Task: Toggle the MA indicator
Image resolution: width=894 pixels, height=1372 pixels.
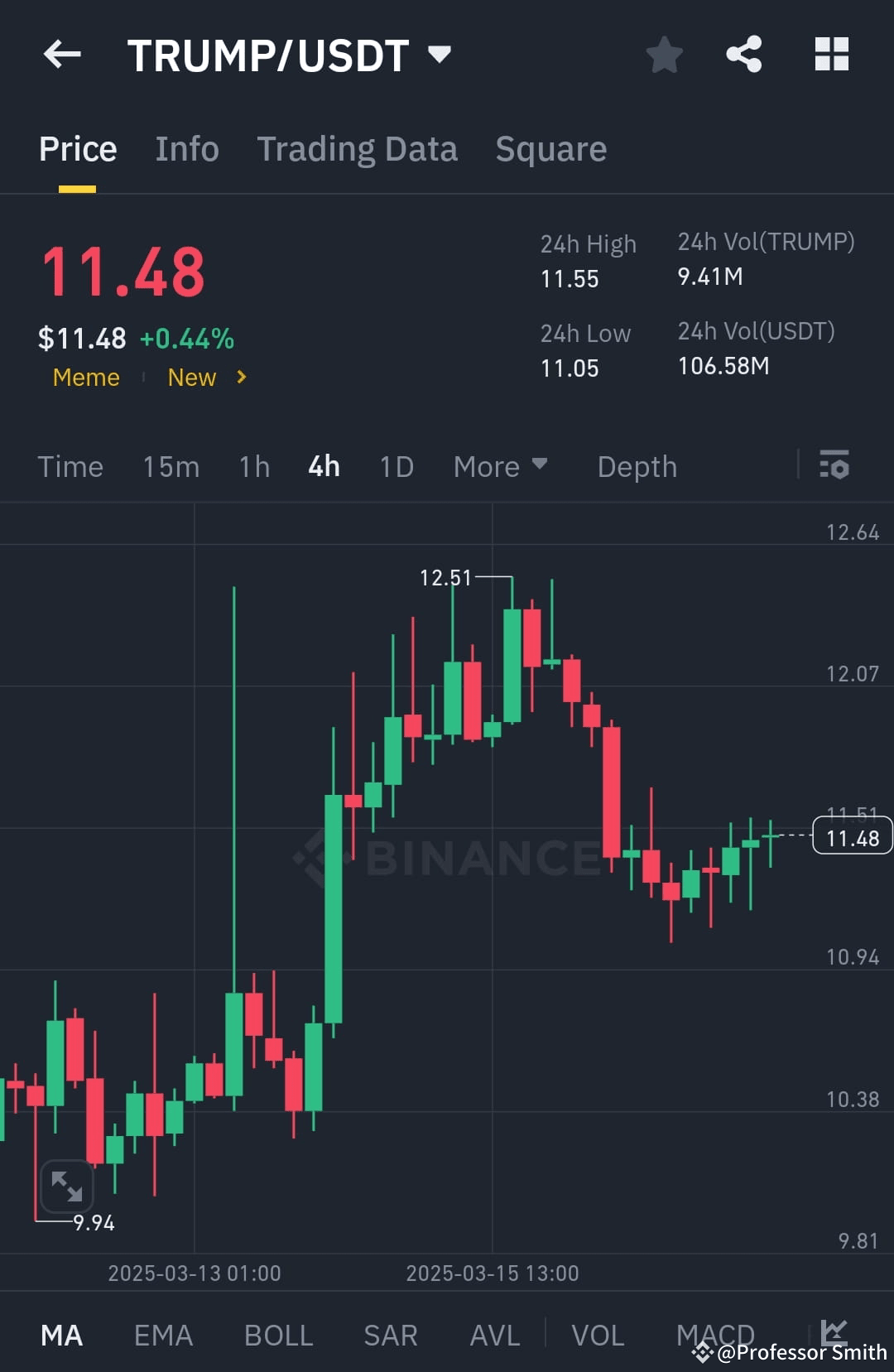Action: pyautogui.click(x=61, y=1334)
